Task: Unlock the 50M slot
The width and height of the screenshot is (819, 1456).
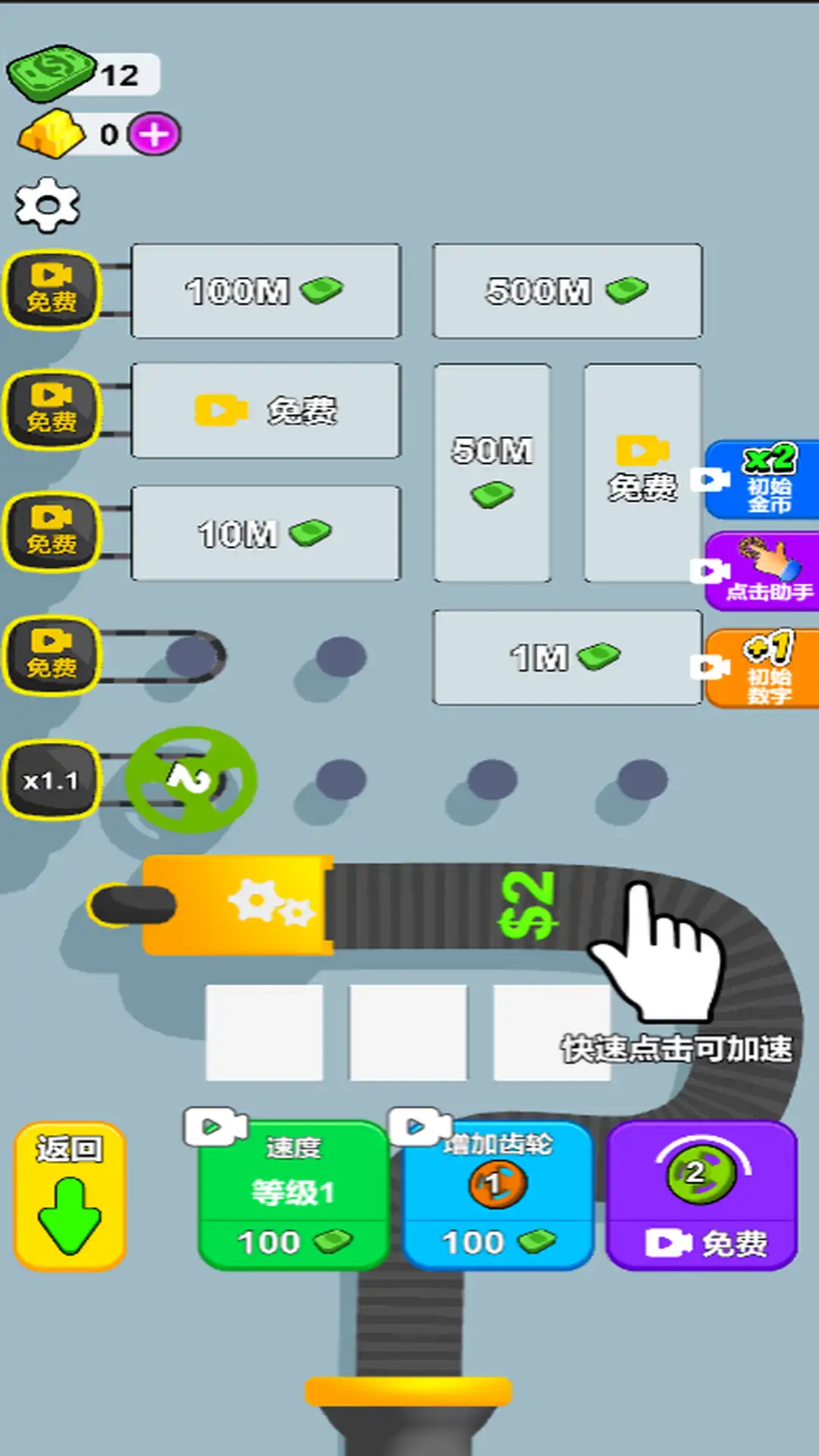Action: pos(492,472)
